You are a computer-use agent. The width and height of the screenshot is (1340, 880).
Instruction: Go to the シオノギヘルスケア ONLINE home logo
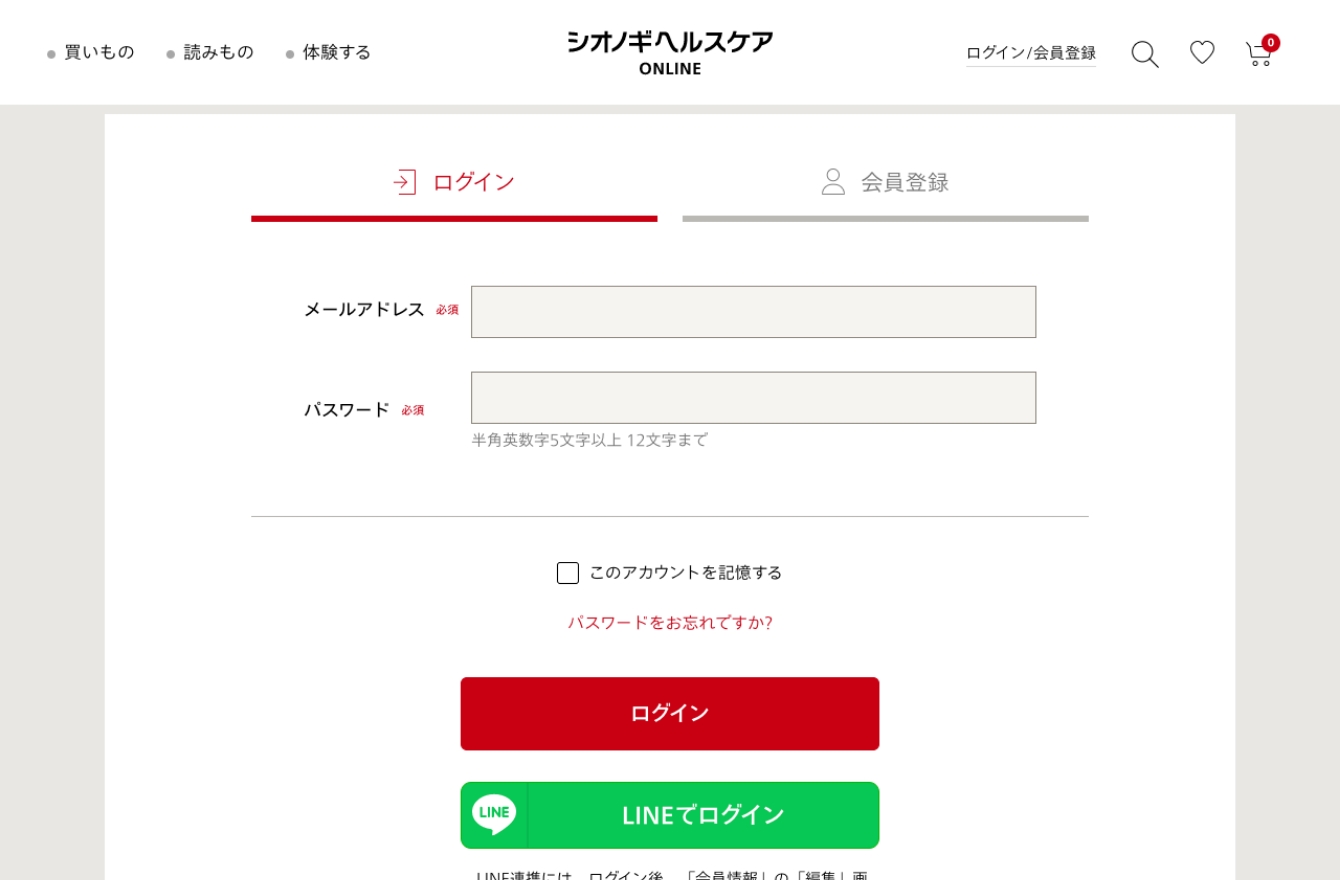click(670, 52)
